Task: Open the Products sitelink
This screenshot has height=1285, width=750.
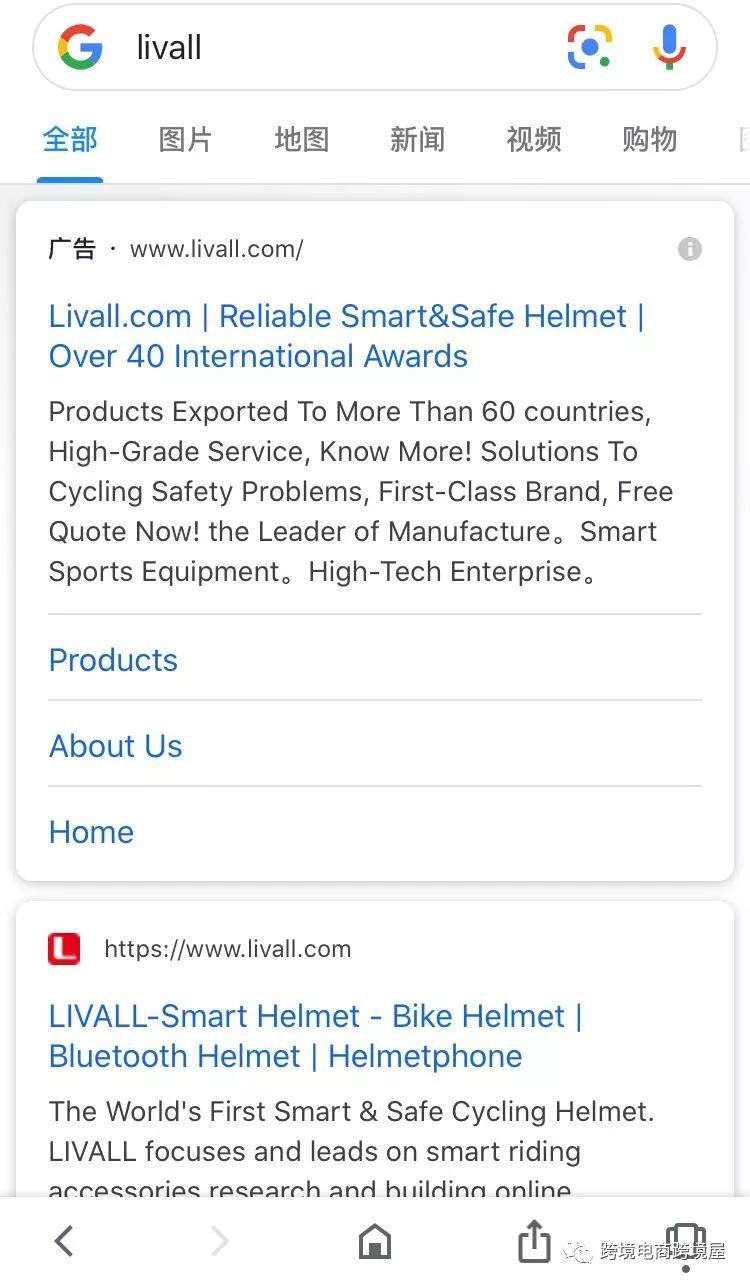Action: pos(113,660)
